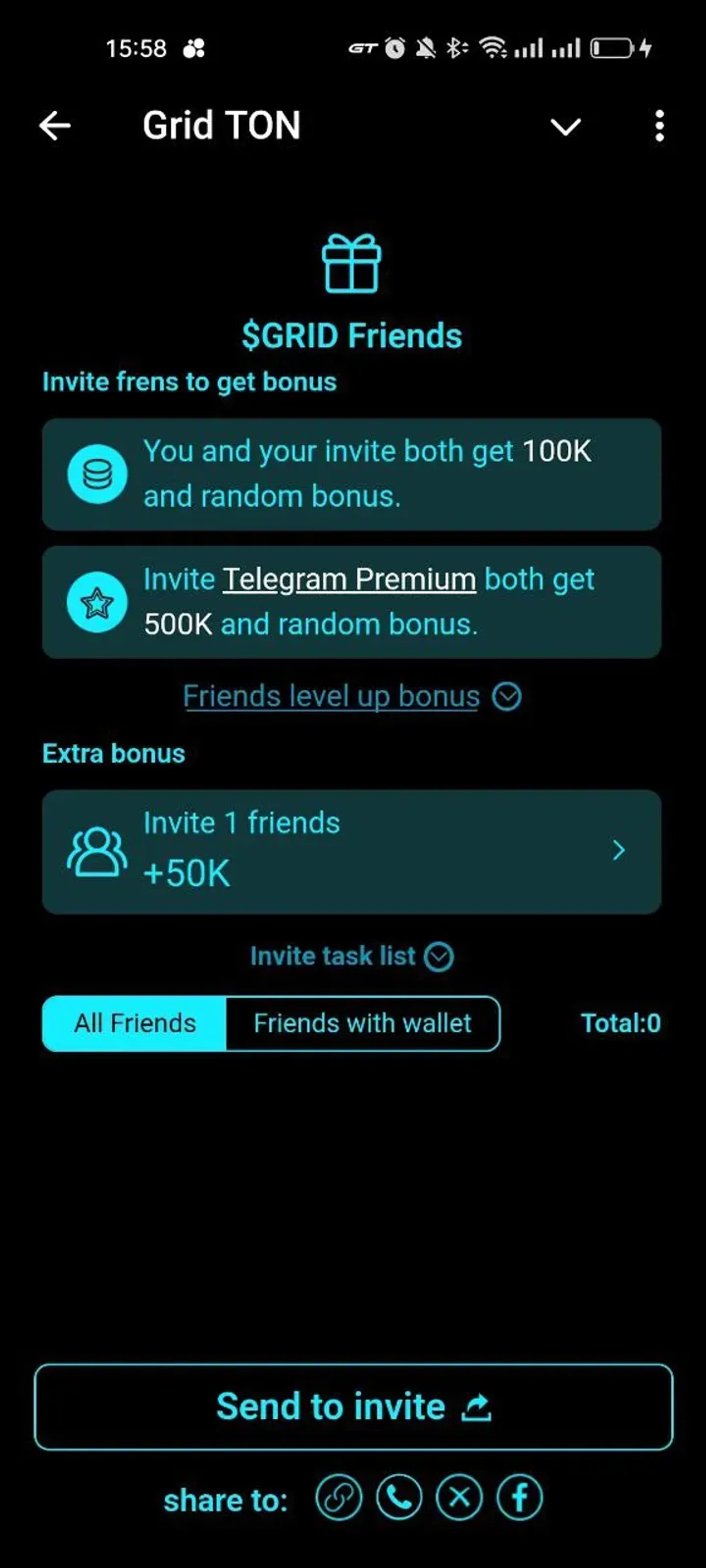Copy the invite link via chain icon
Screen dimensions: 706x1568
point(339,1497)
